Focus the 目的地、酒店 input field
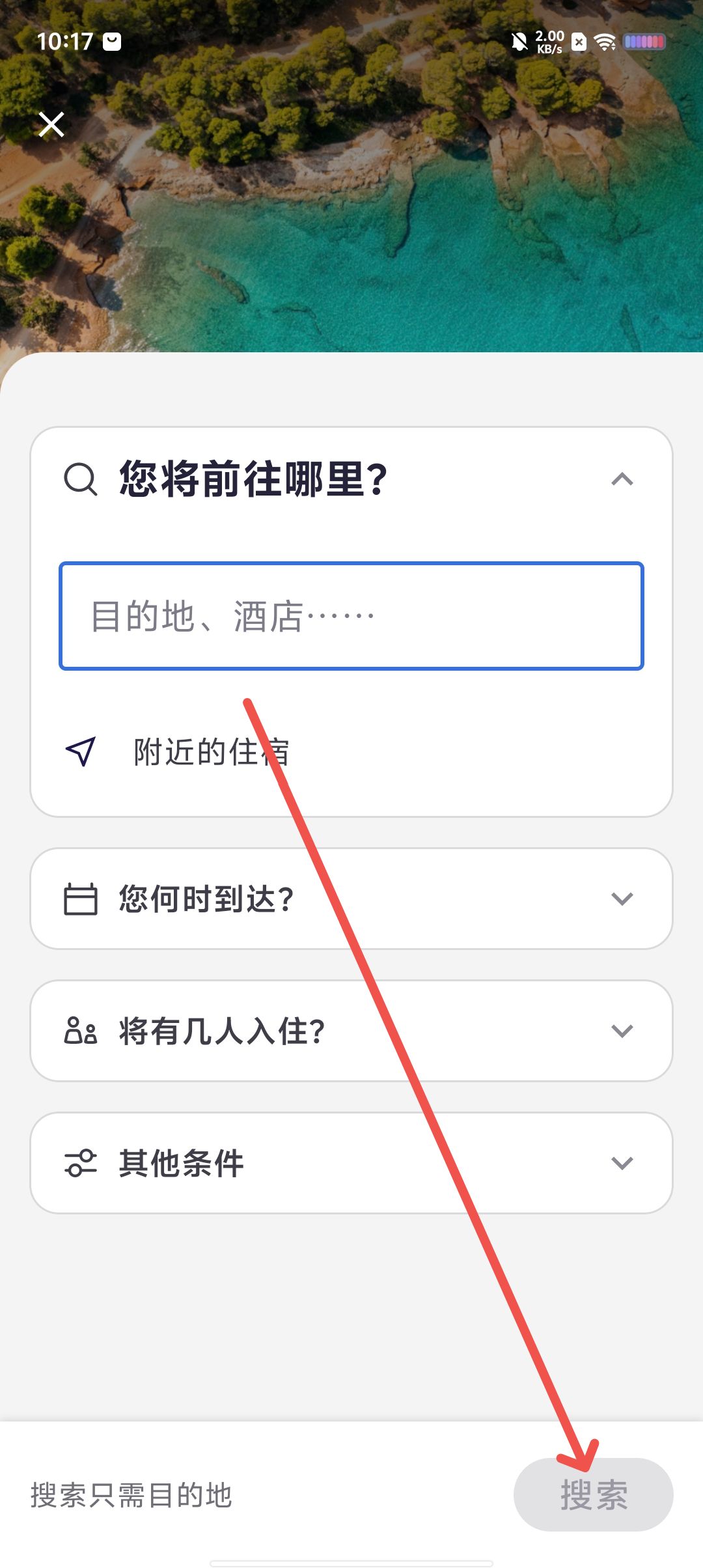703x1568 pixels. [x=351, y=616]
